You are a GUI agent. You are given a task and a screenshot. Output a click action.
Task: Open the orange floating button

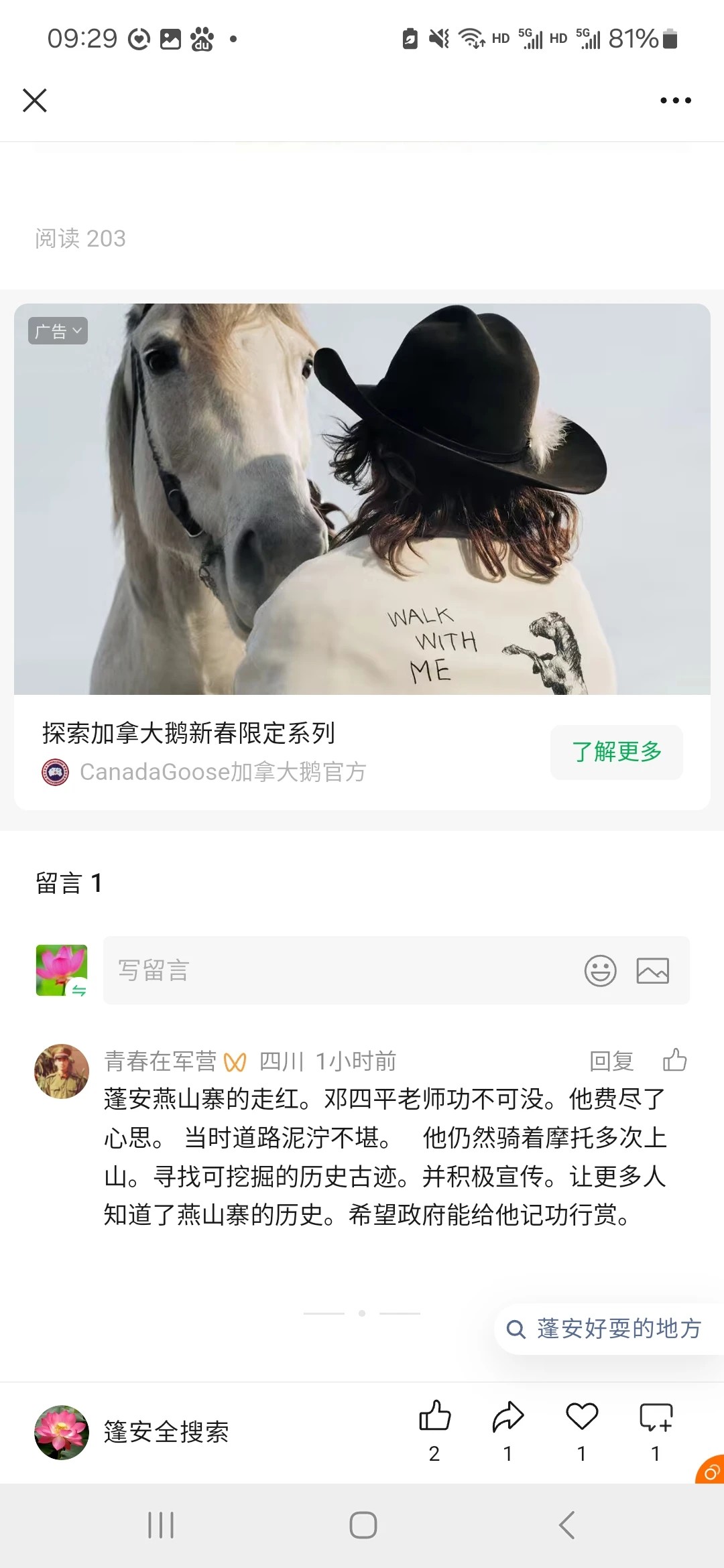click(x=711, y=1472)
